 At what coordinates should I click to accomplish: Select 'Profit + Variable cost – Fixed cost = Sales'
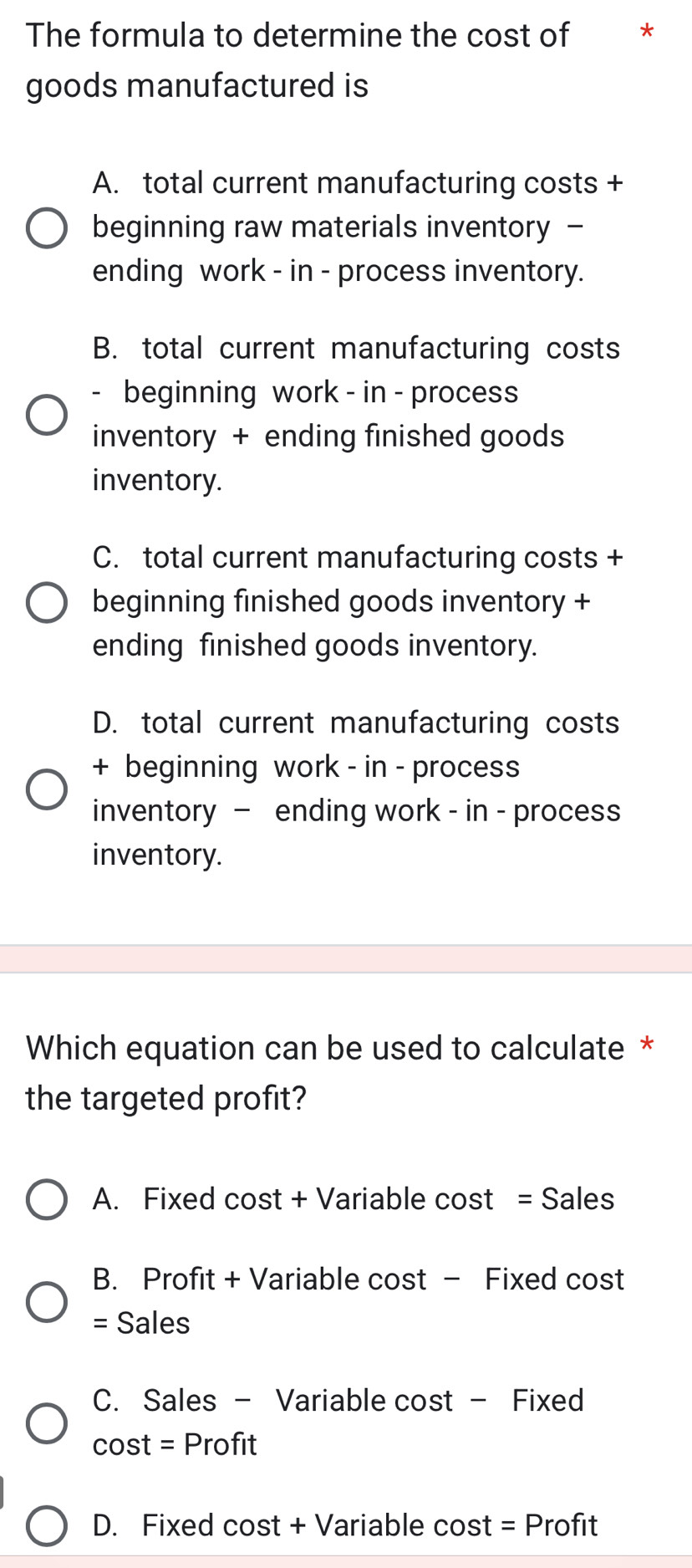[47, 1302]
